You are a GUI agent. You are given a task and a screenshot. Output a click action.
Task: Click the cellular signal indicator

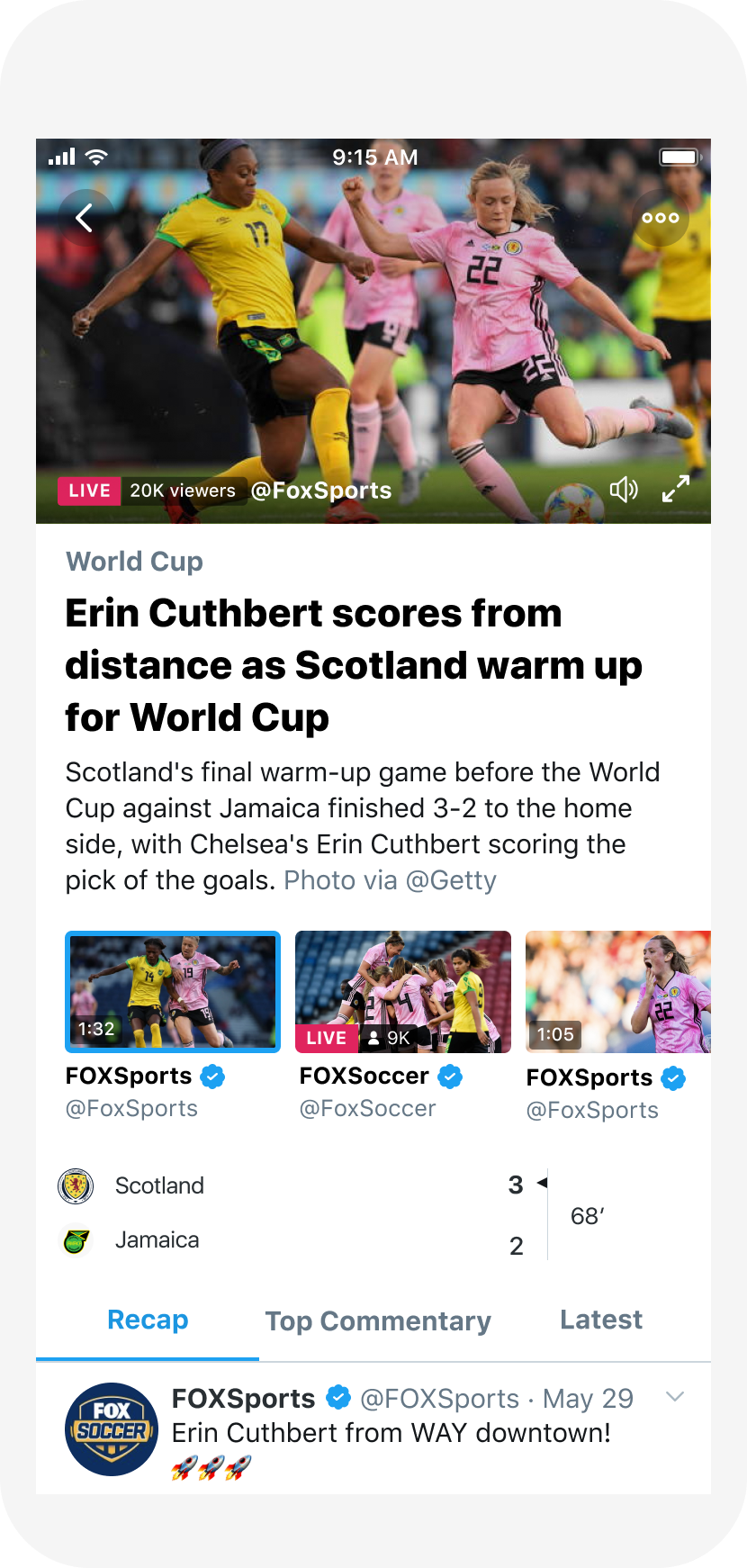59,156
